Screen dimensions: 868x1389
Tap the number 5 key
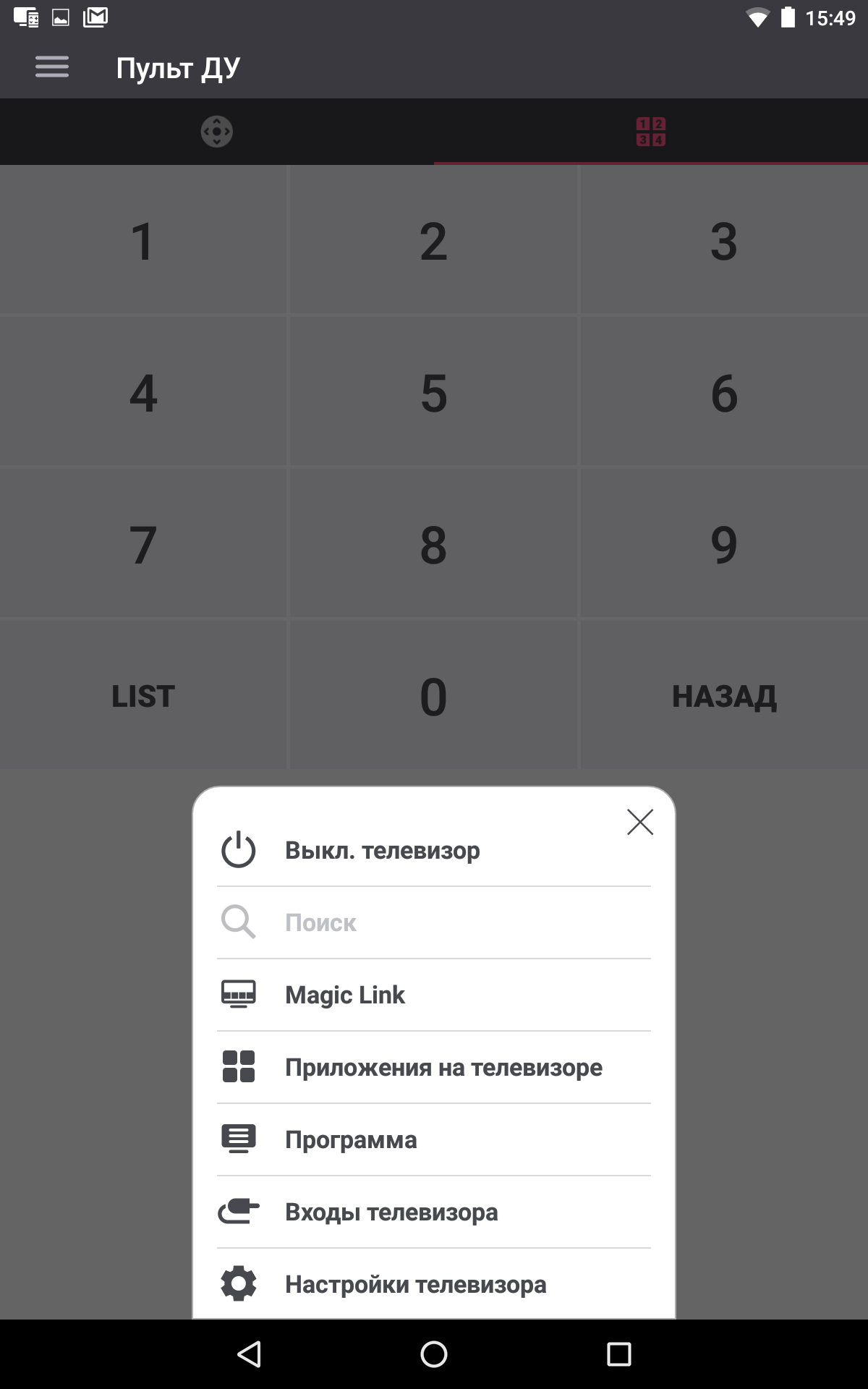(434, 393)
